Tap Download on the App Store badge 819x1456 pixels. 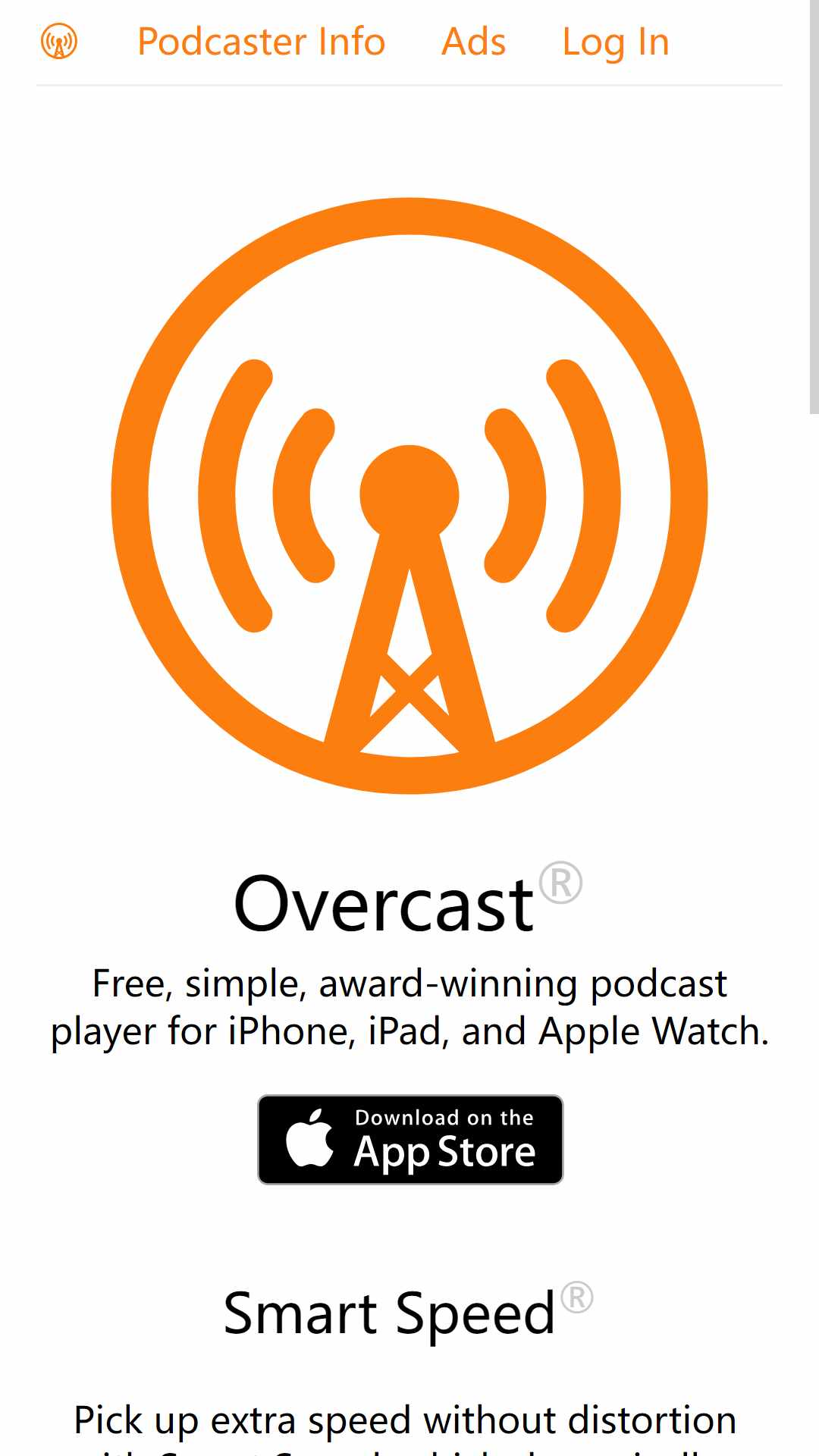point(410,1139)
